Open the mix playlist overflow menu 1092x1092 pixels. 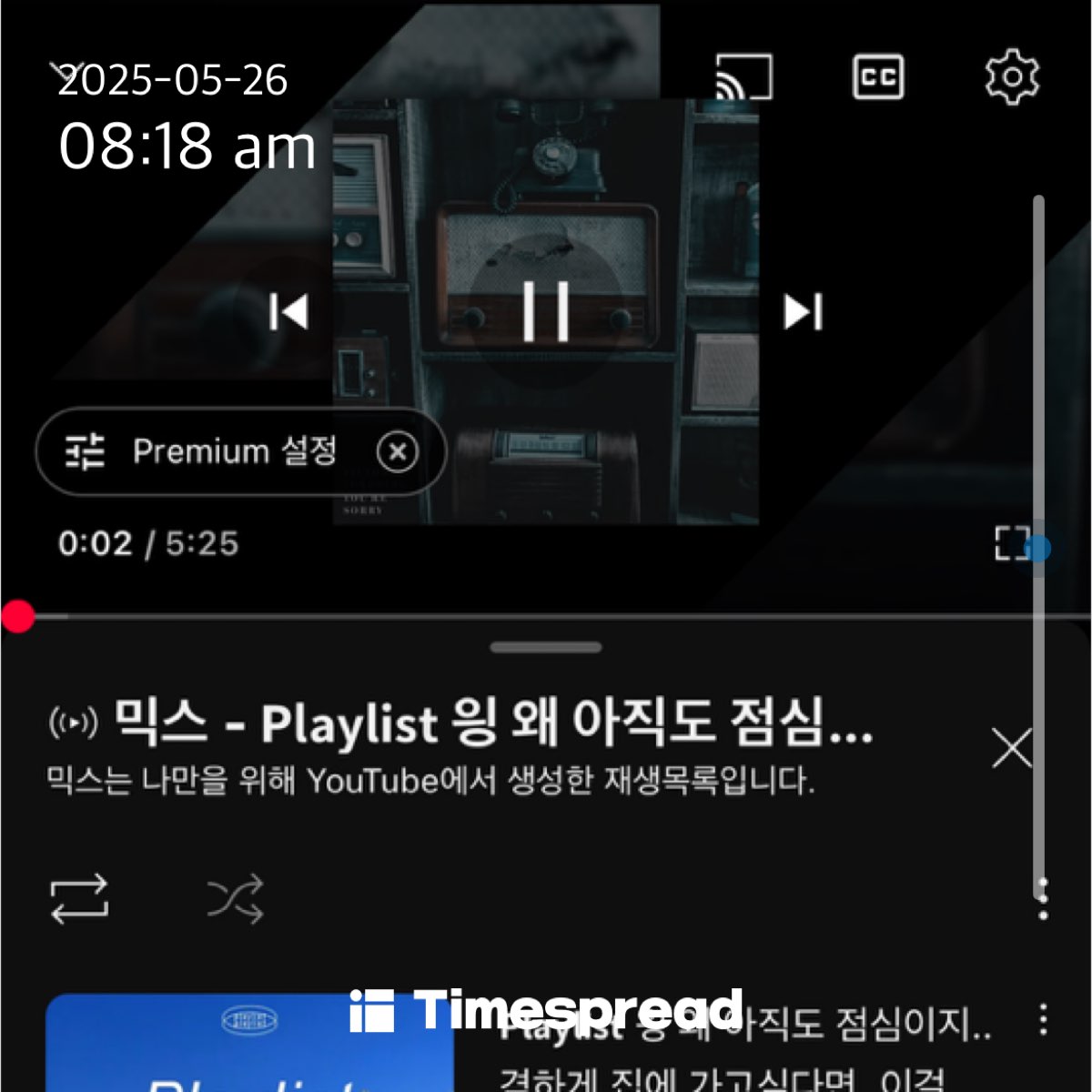pyautogui.click(x=1043, y=899)
